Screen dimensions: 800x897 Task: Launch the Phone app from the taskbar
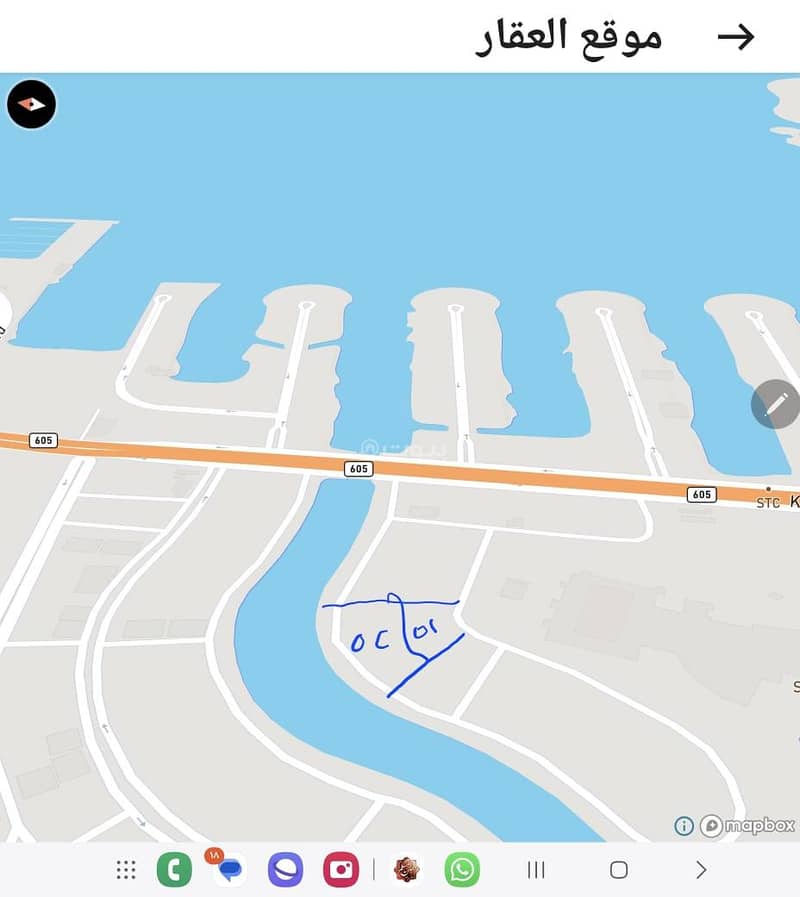[x=174, y=870]
